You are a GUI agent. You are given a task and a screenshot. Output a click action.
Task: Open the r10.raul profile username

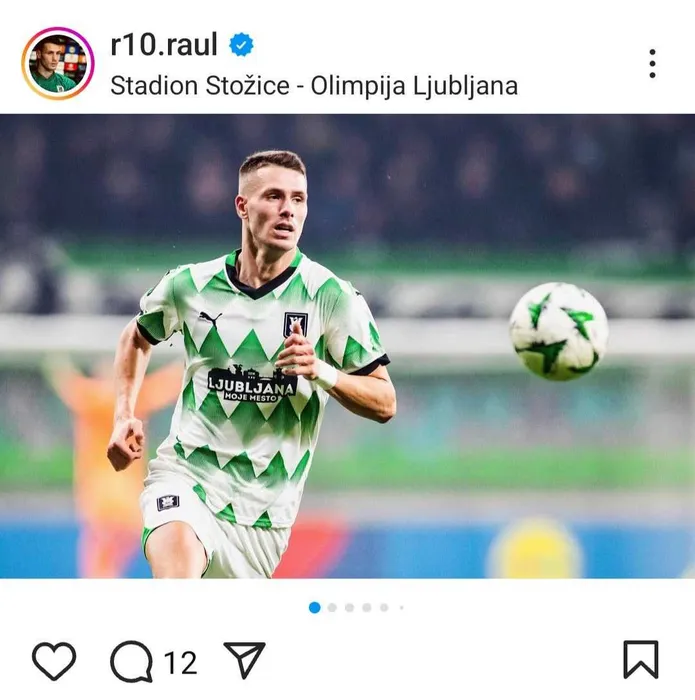click(x=164, y=45)
